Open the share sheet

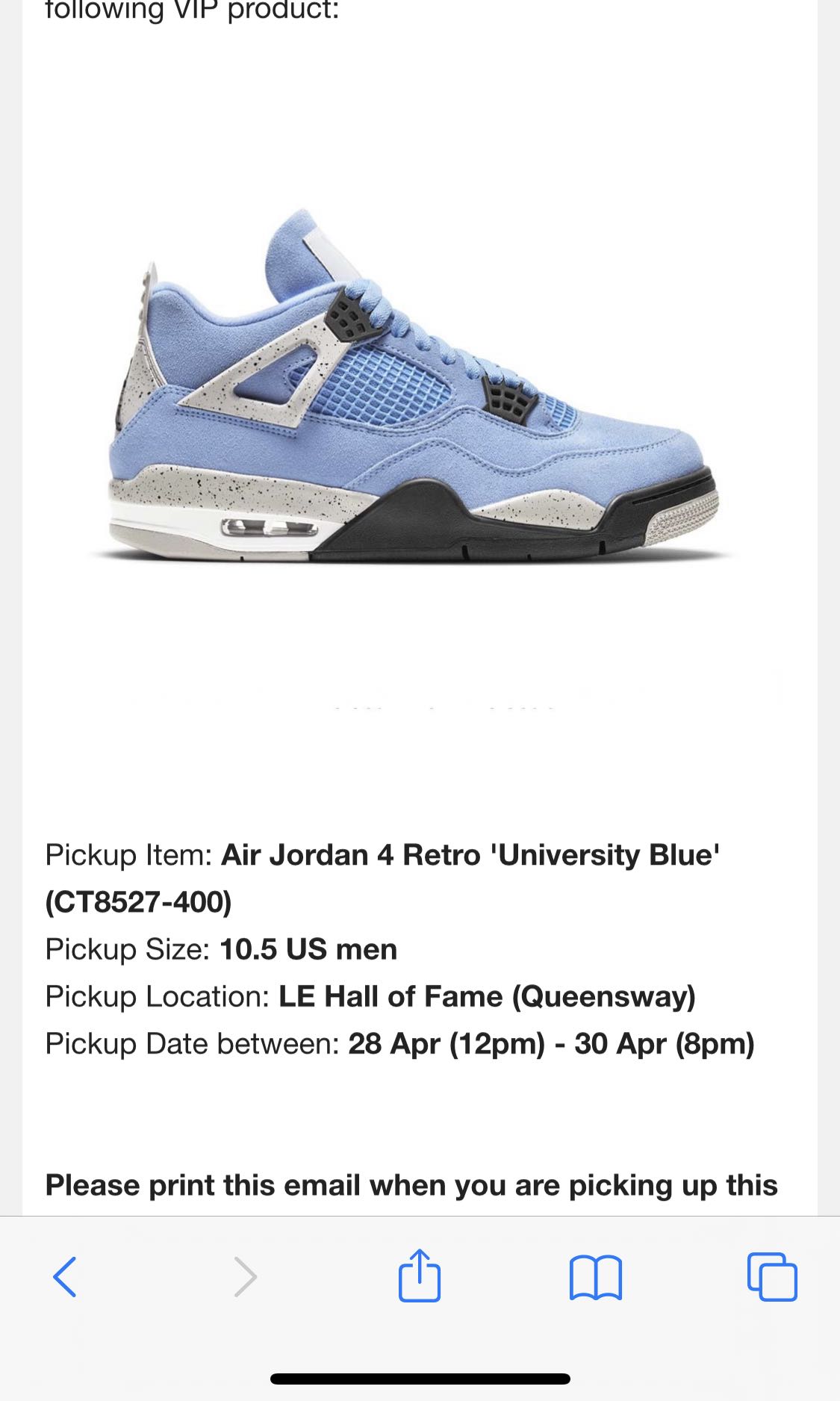point(420,1276)
